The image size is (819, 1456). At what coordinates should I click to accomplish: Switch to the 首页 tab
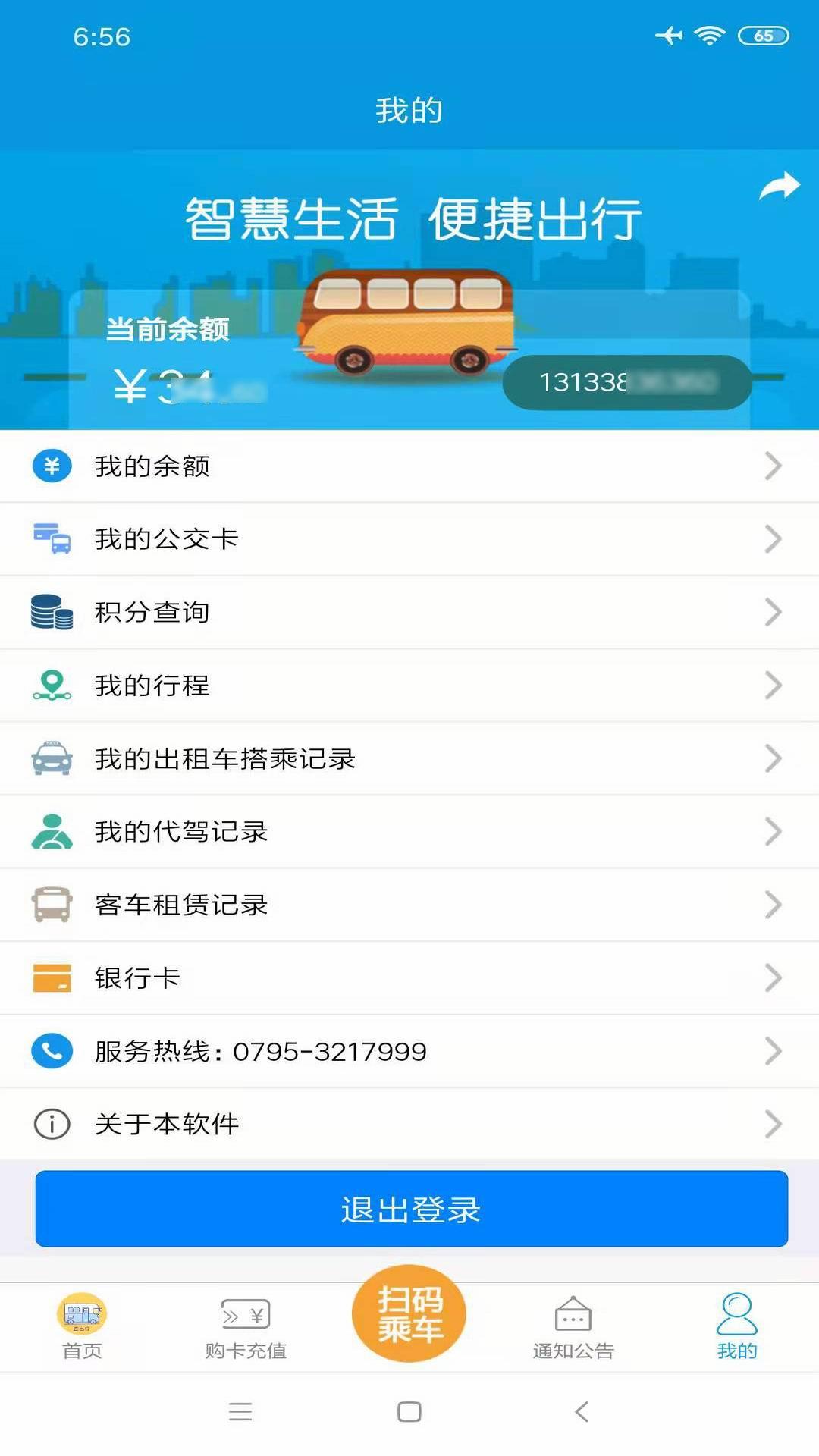[83, 1327]
